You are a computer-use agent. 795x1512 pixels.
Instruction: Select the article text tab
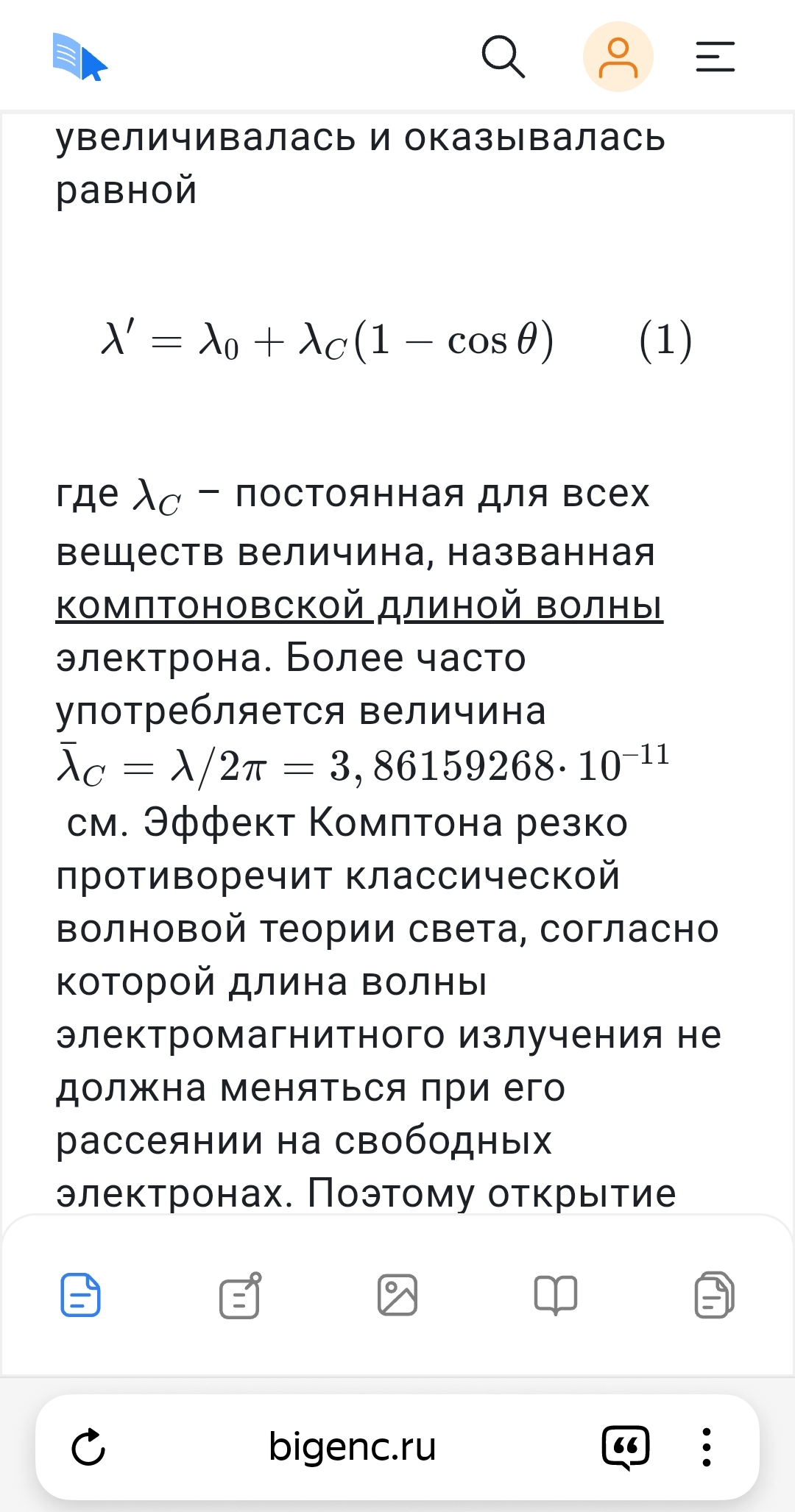coord(80,1294)
